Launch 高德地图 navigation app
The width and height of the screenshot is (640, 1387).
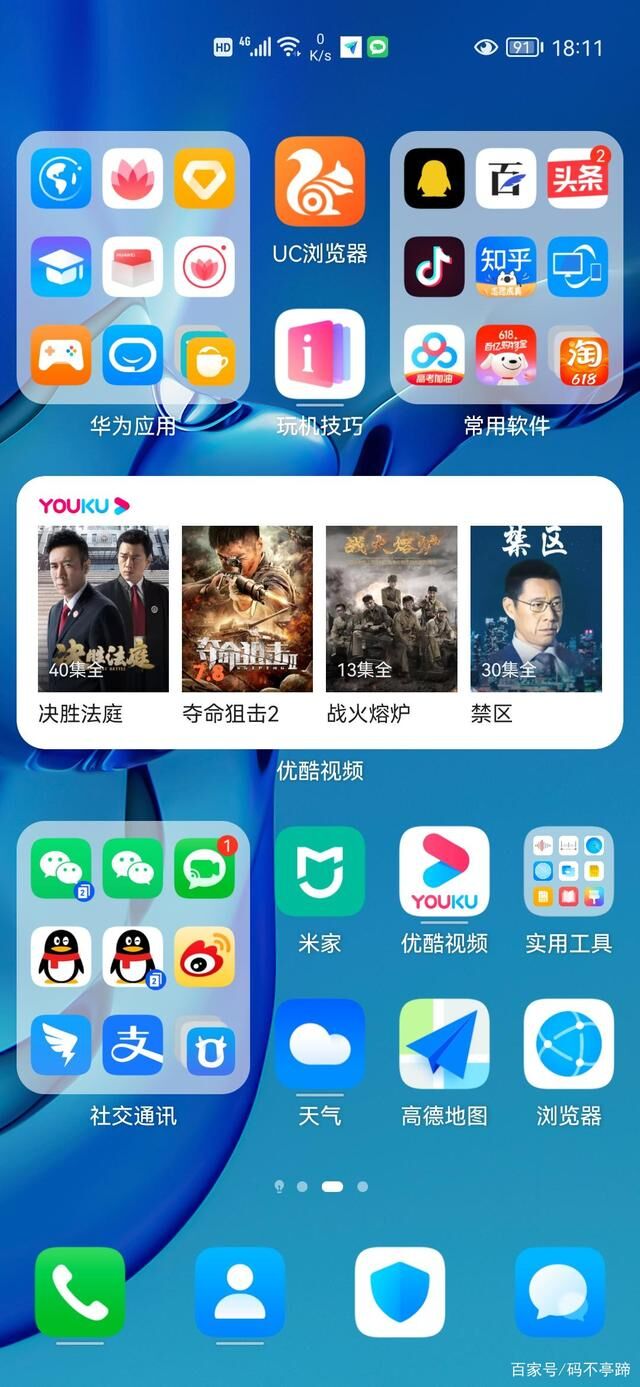[444, 1044]
